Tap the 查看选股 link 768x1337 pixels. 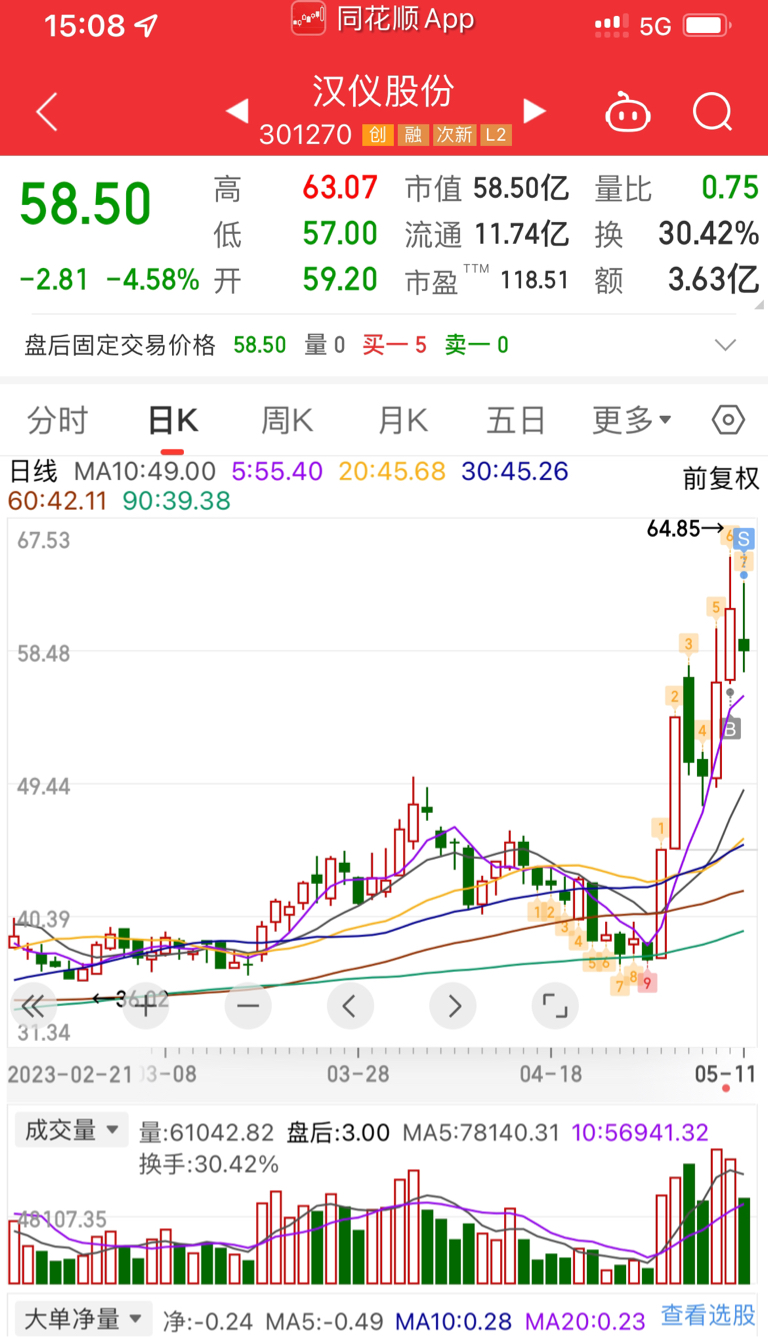click(708, 1315)
